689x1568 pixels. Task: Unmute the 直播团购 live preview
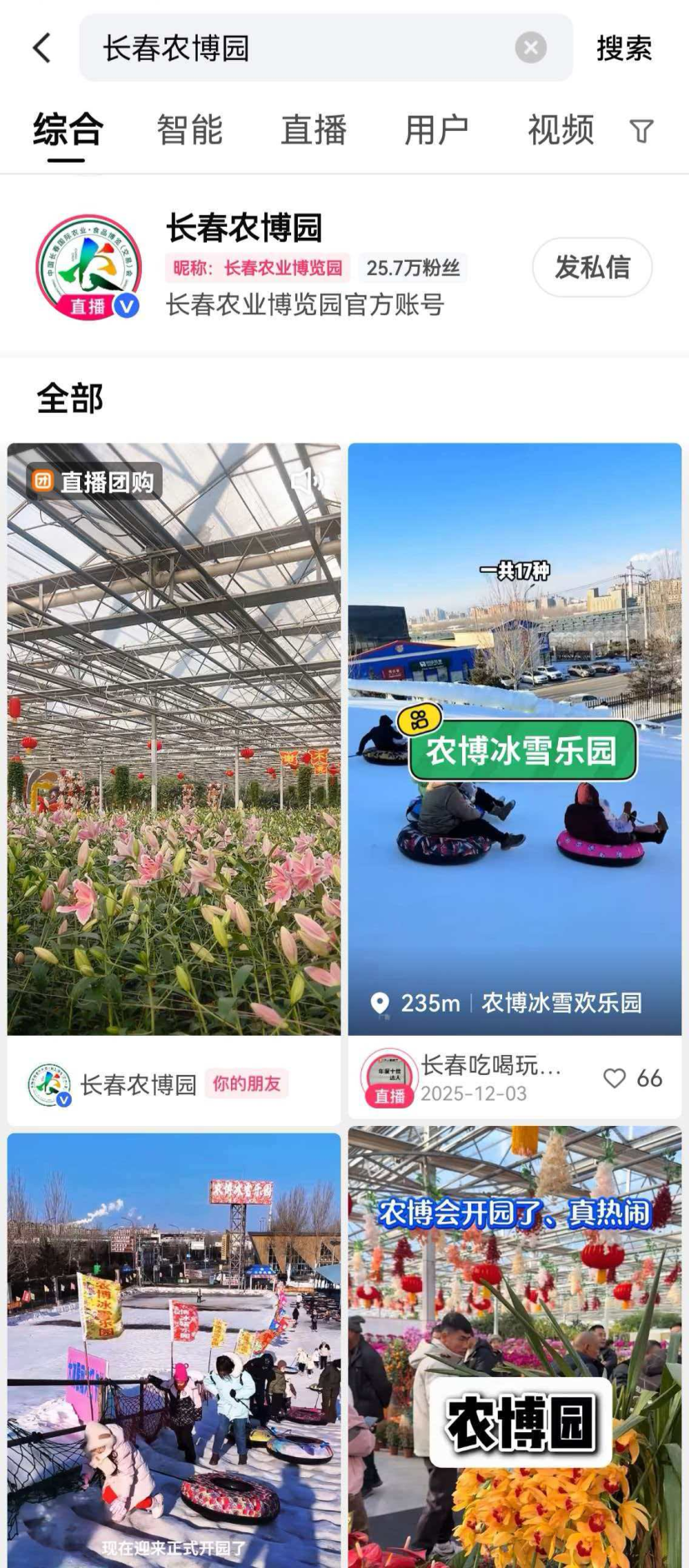(307, 480)
